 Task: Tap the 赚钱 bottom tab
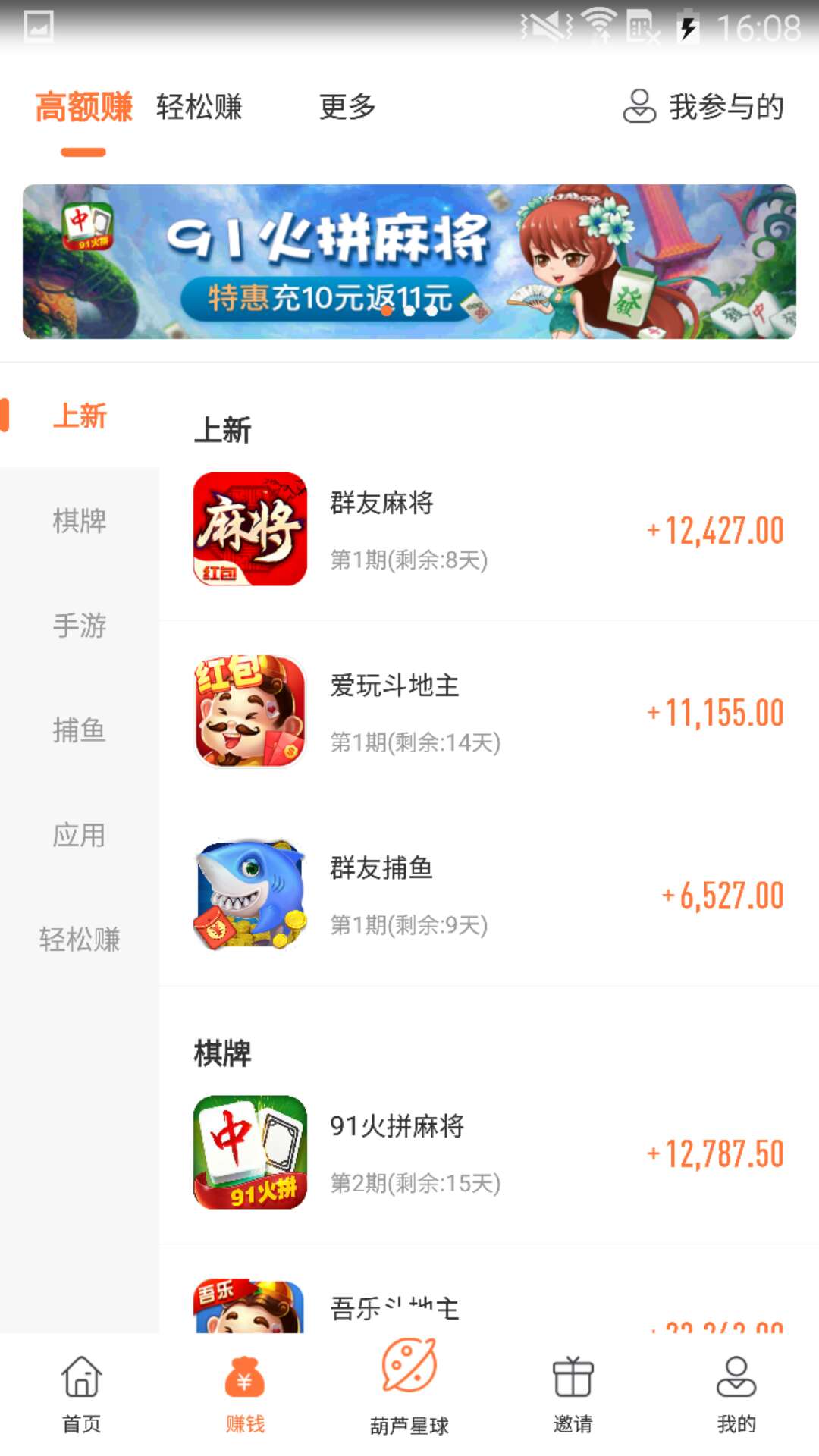(x=246, y=1395)
